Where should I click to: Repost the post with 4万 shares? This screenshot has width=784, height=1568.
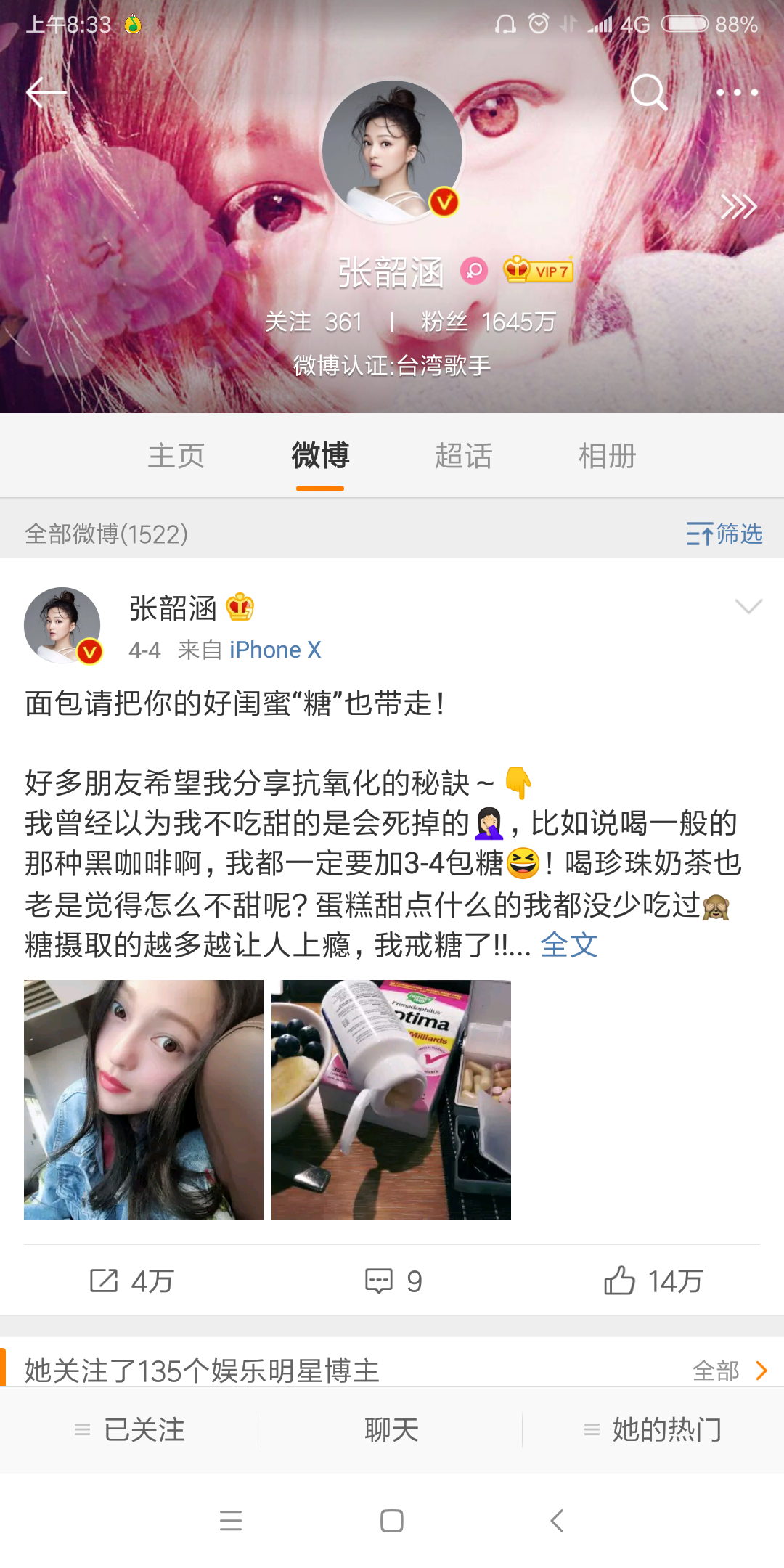[131, 1281]
